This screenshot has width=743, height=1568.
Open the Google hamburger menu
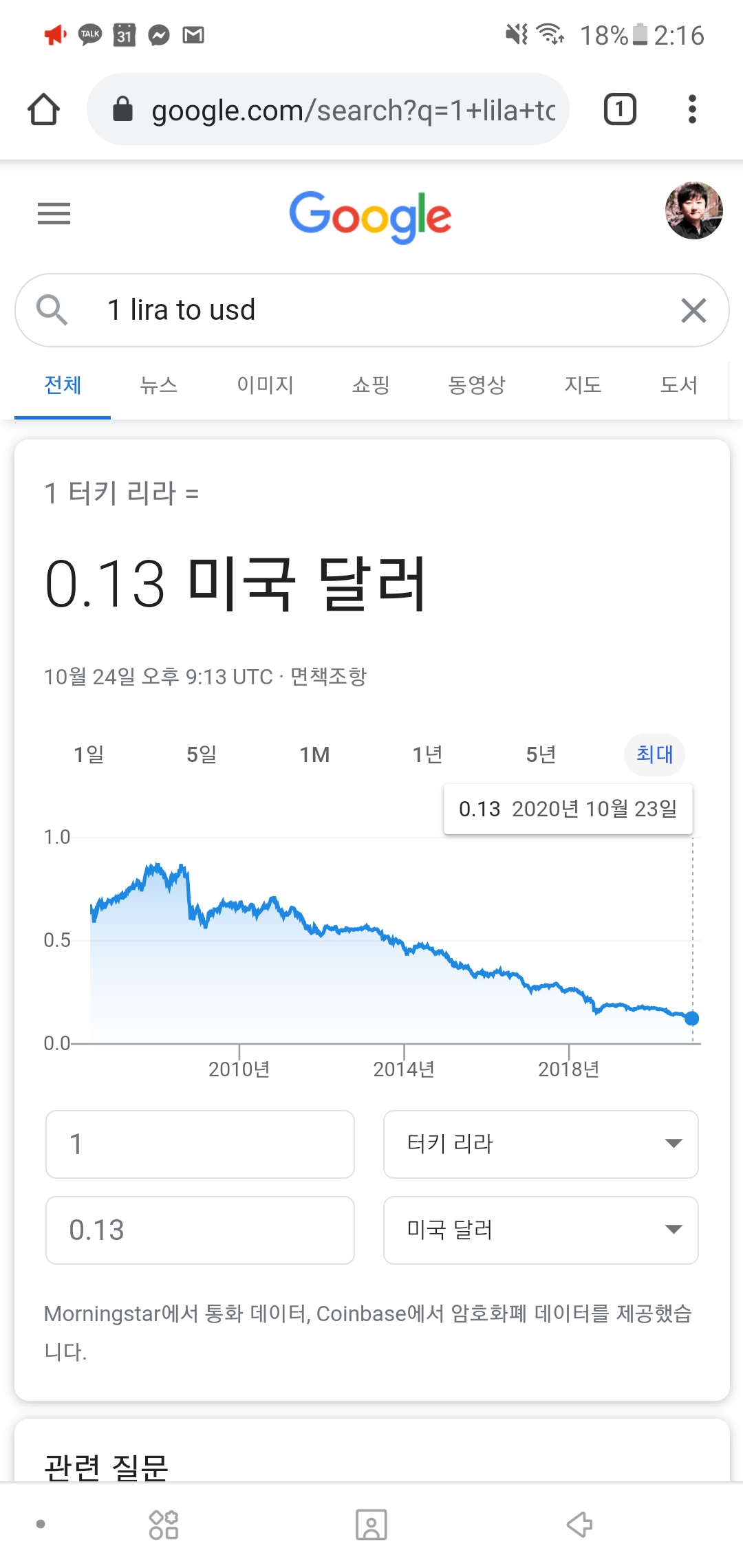[x=54, y=214]
